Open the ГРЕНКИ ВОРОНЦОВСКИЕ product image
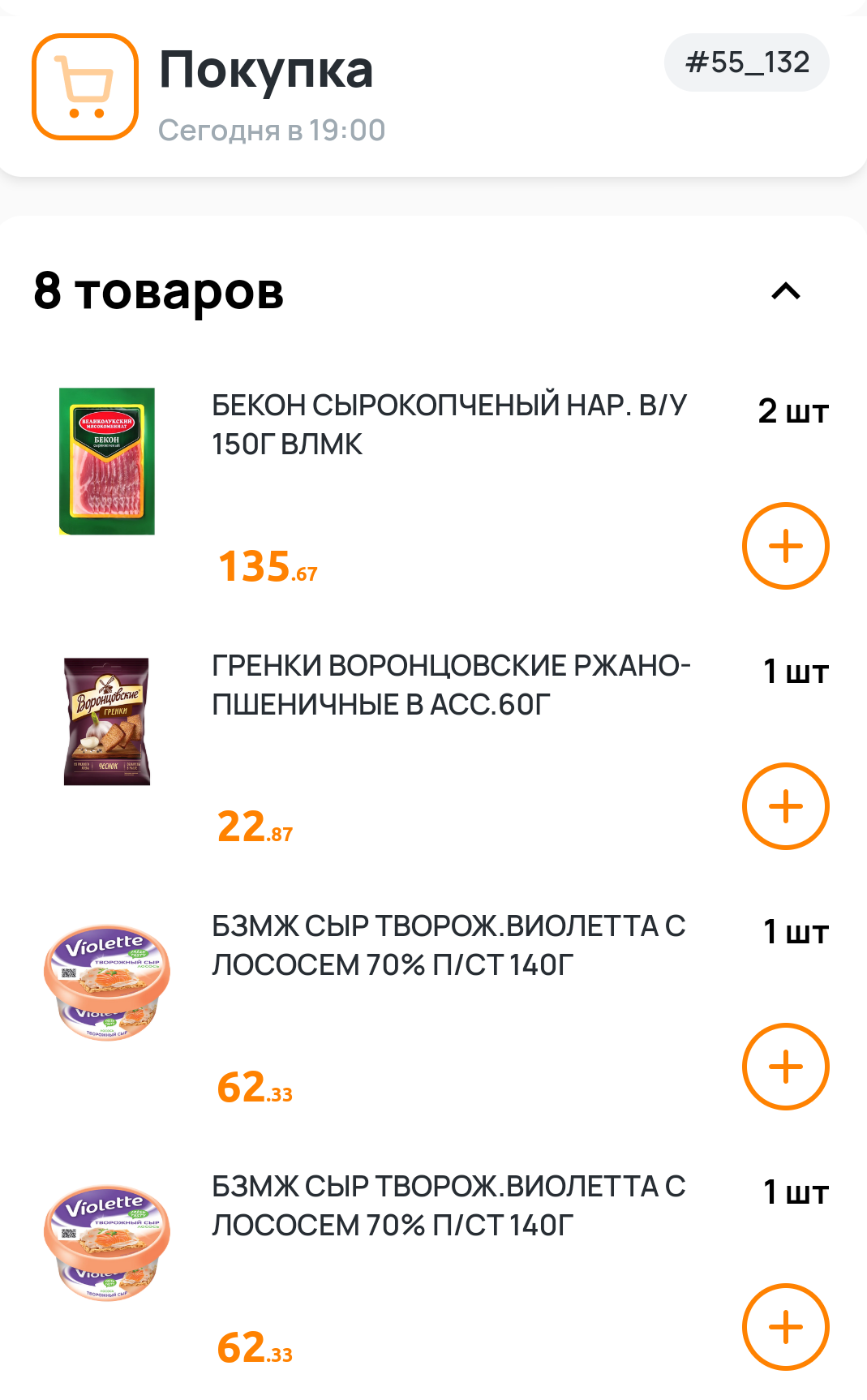This screenshot has height=1400, width=867. pos(107,721)
